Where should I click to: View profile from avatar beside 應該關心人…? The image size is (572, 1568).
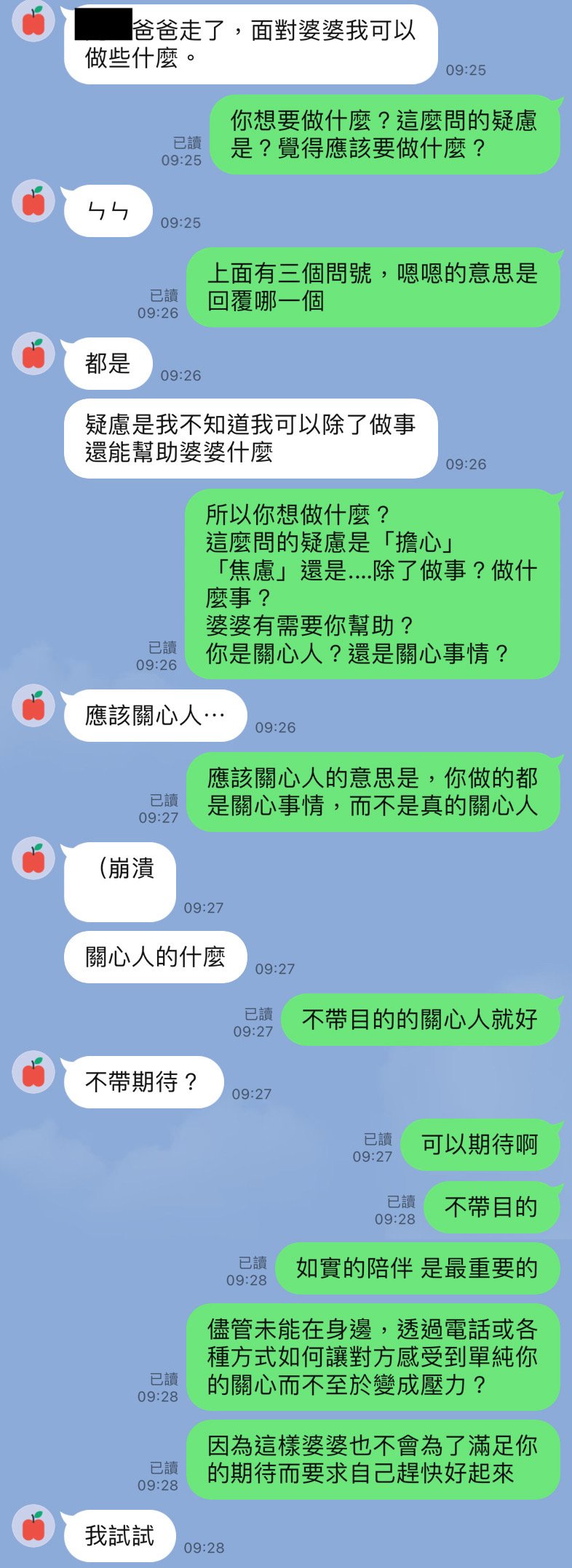[x=33, y=706]
